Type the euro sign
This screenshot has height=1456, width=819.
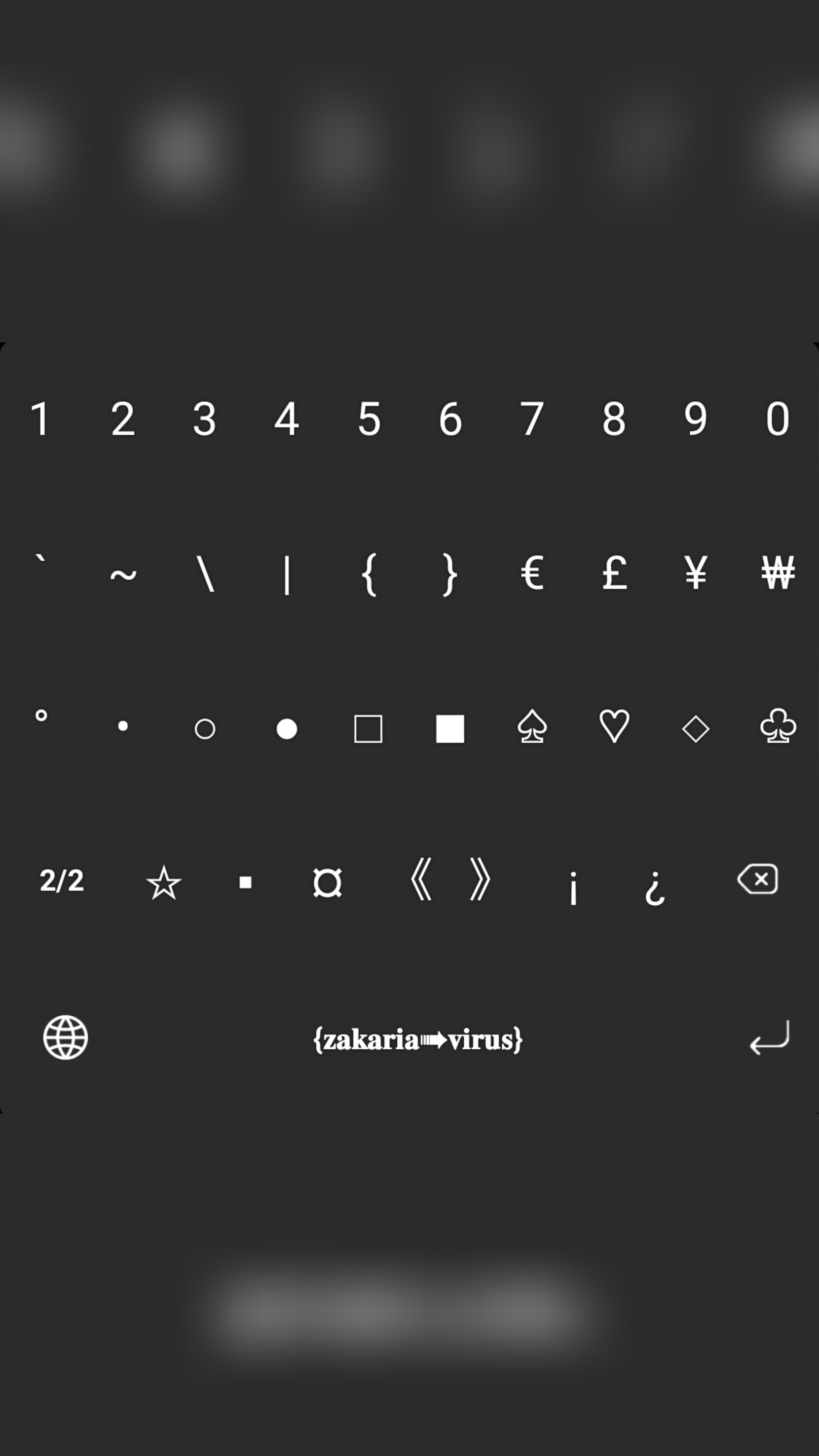point(532,573)
